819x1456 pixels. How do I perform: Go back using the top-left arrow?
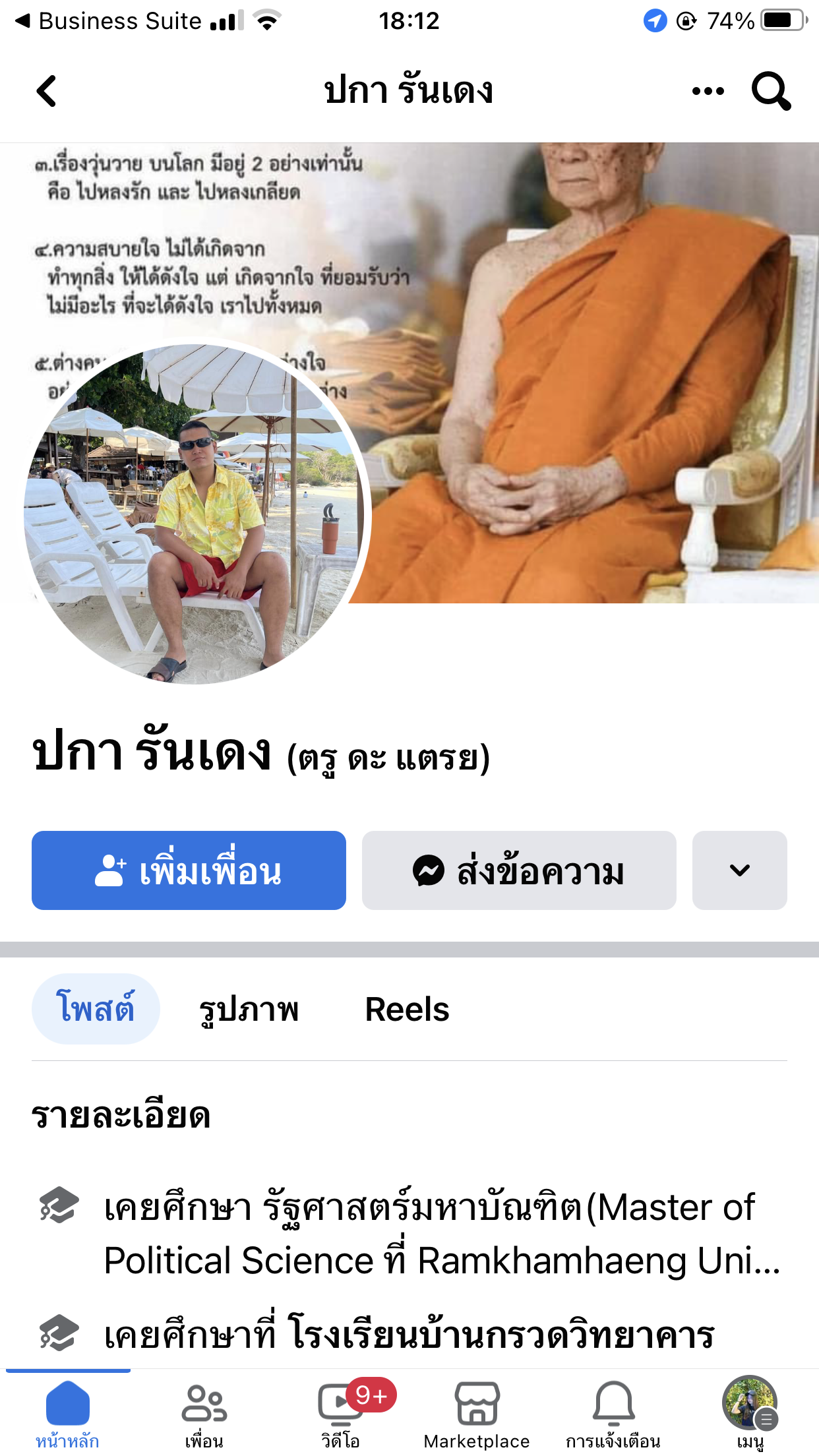click(46, 91)
